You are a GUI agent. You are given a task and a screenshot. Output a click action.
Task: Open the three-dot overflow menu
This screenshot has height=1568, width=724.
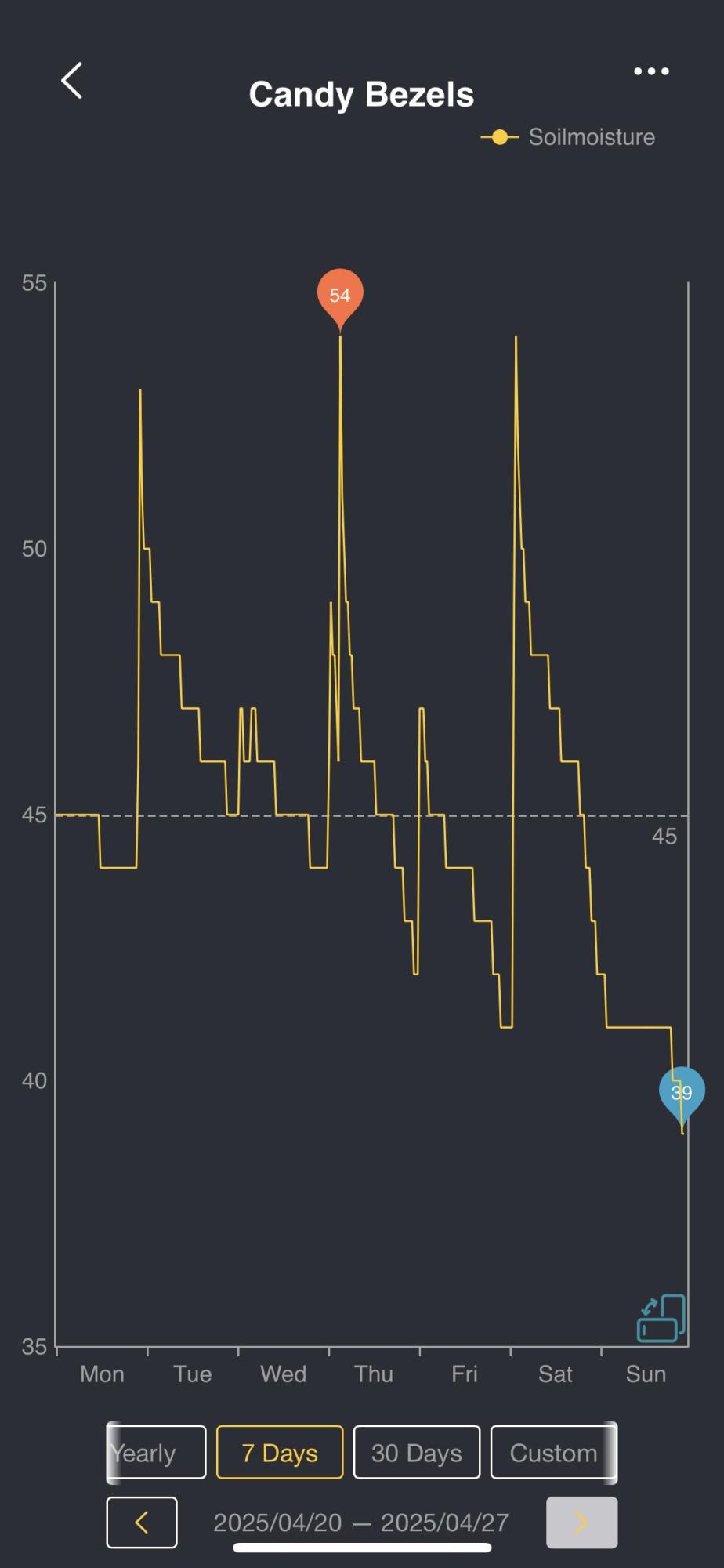[651, 71]
